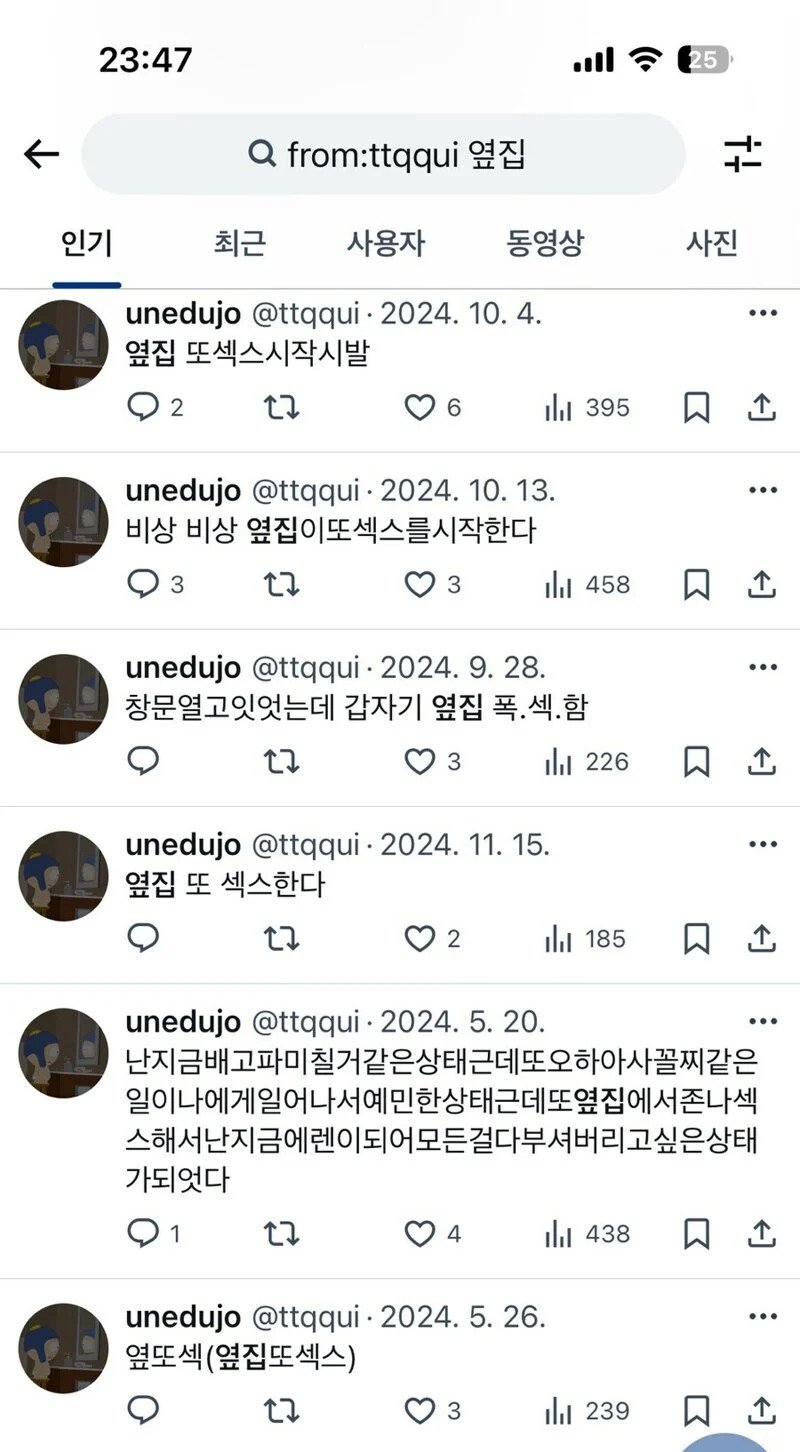Select the 인기 tab
The image size is (800, 1452).
[86, 243]
